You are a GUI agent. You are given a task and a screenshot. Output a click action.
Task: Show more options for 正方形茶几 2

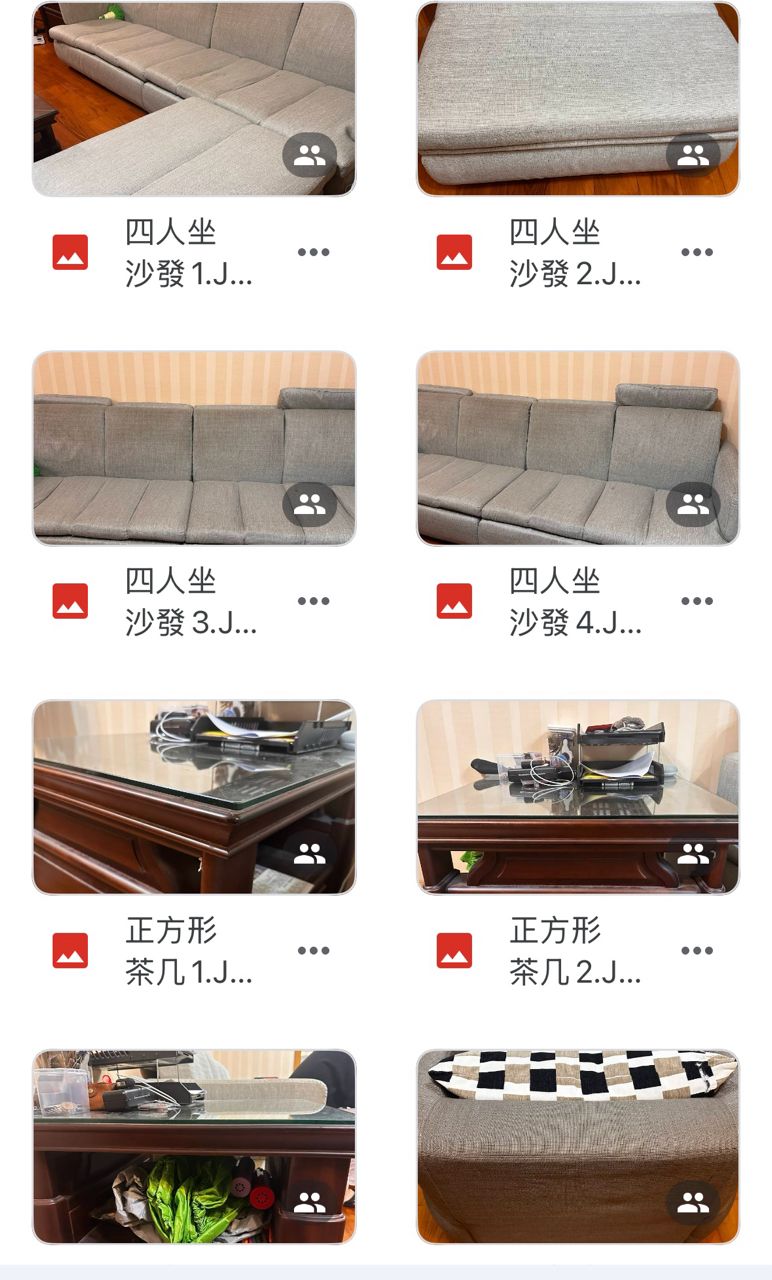[x=697, y=951]
